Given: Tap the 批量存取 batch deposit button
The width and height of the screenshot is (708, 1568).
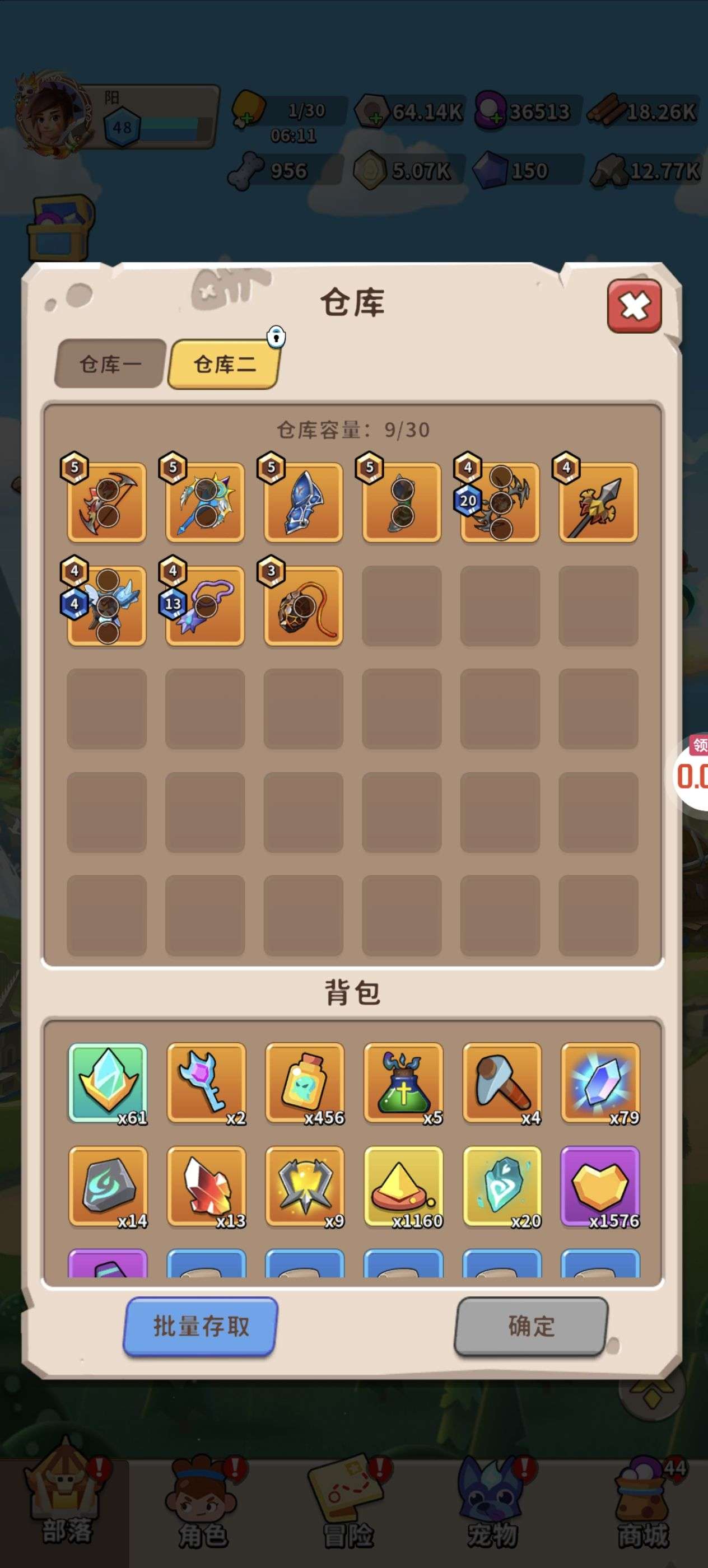Looking at the screenshot, I should pos(201,1326).
